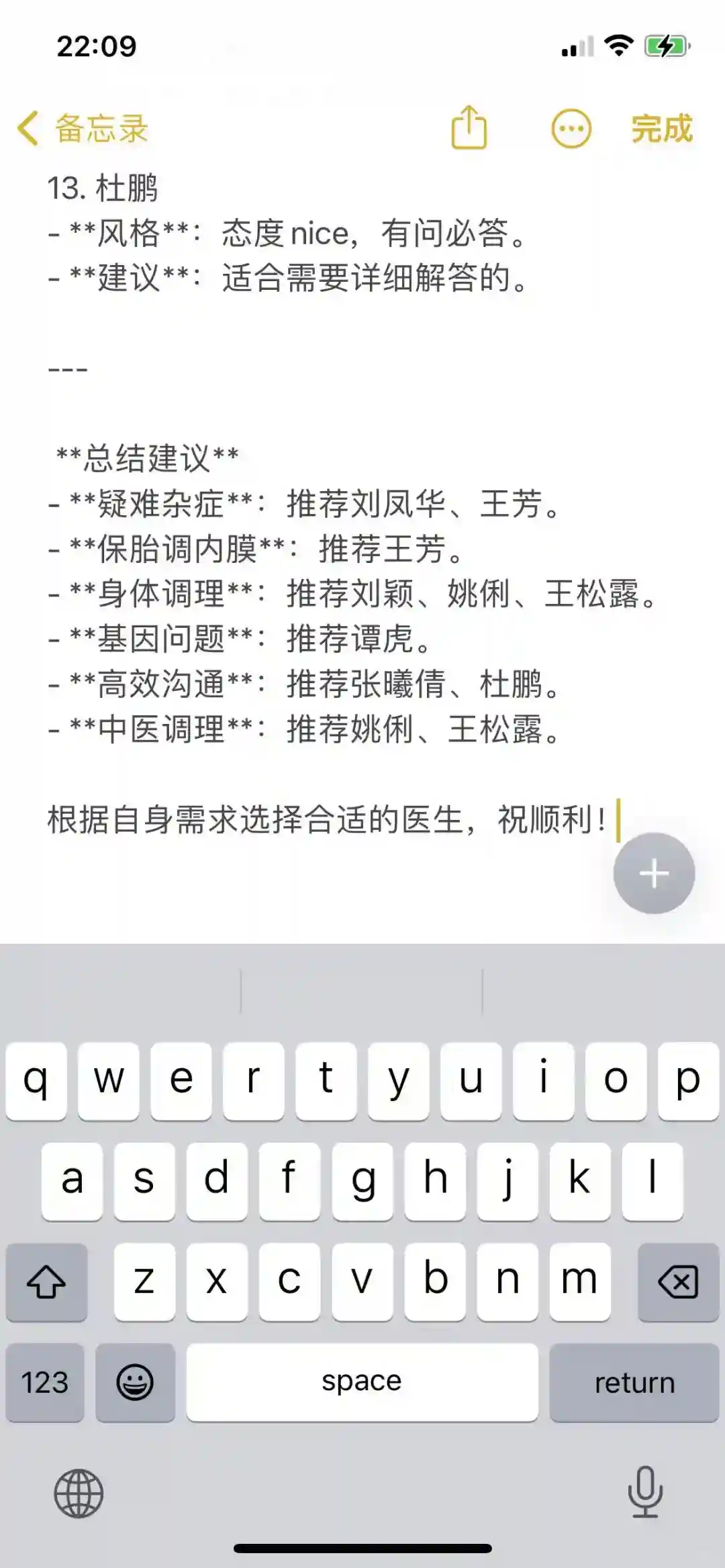This screenshot has height=1568, width=725.
Task: Open the floating plus formatting button
Action: (x=654, y=873)
